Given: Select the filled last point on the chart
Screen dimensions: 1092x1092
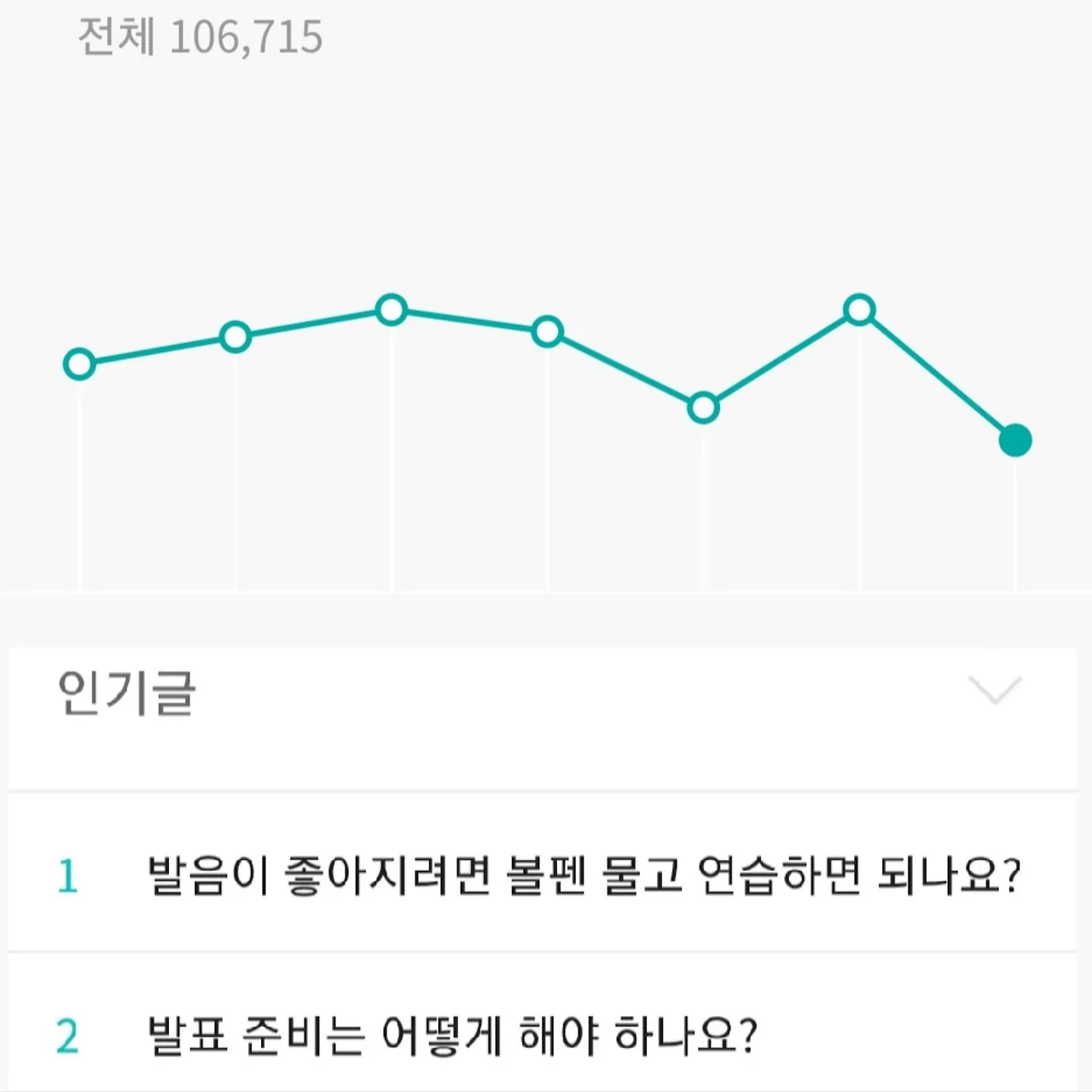Looking at the screenshot, I should point(1015,440).
